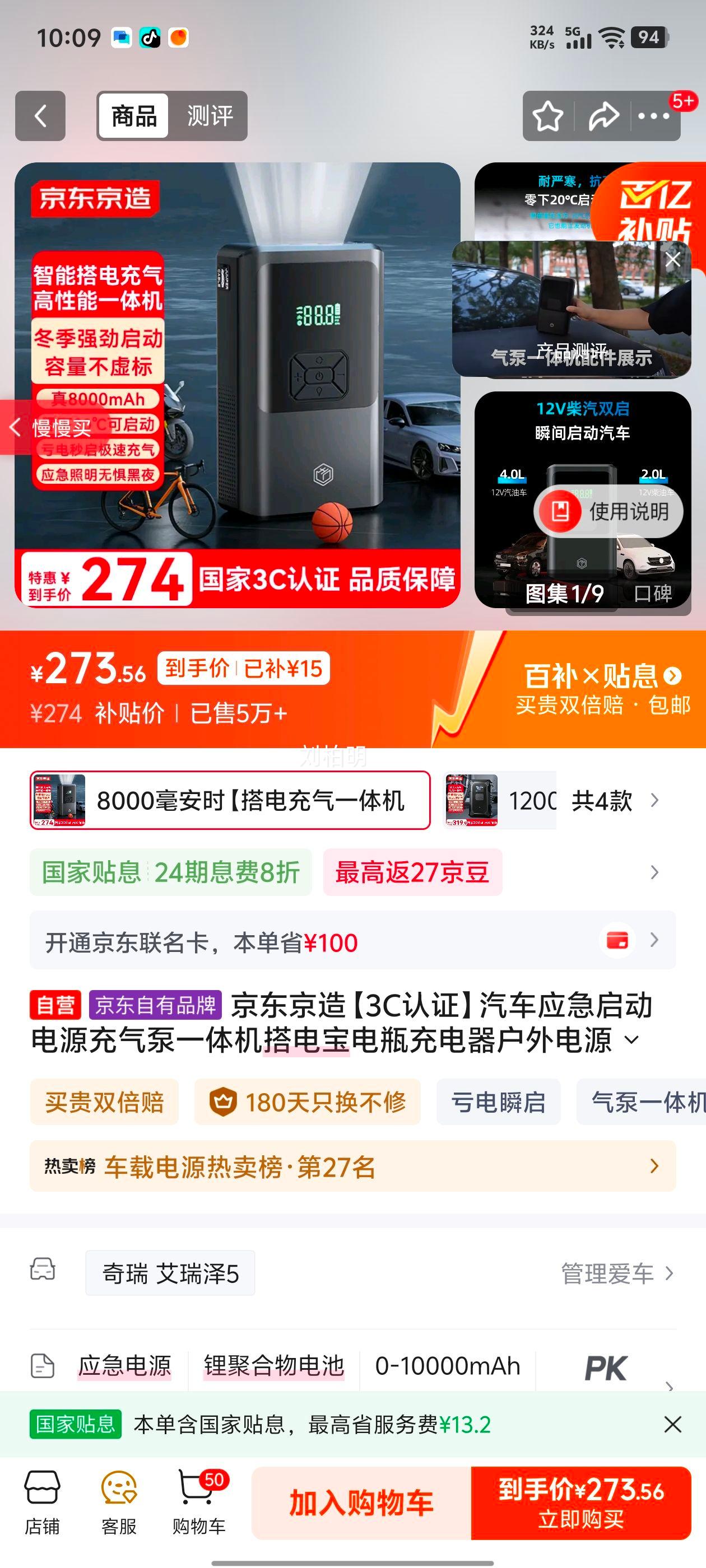Tap the back arrow icon
The width and height of the screenshot is (706, 1568).
click(41, 116)
